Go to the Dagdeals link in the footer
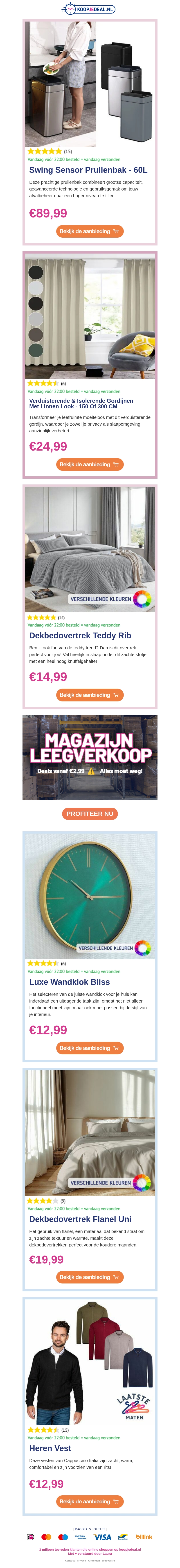 tap(82, 1529)
